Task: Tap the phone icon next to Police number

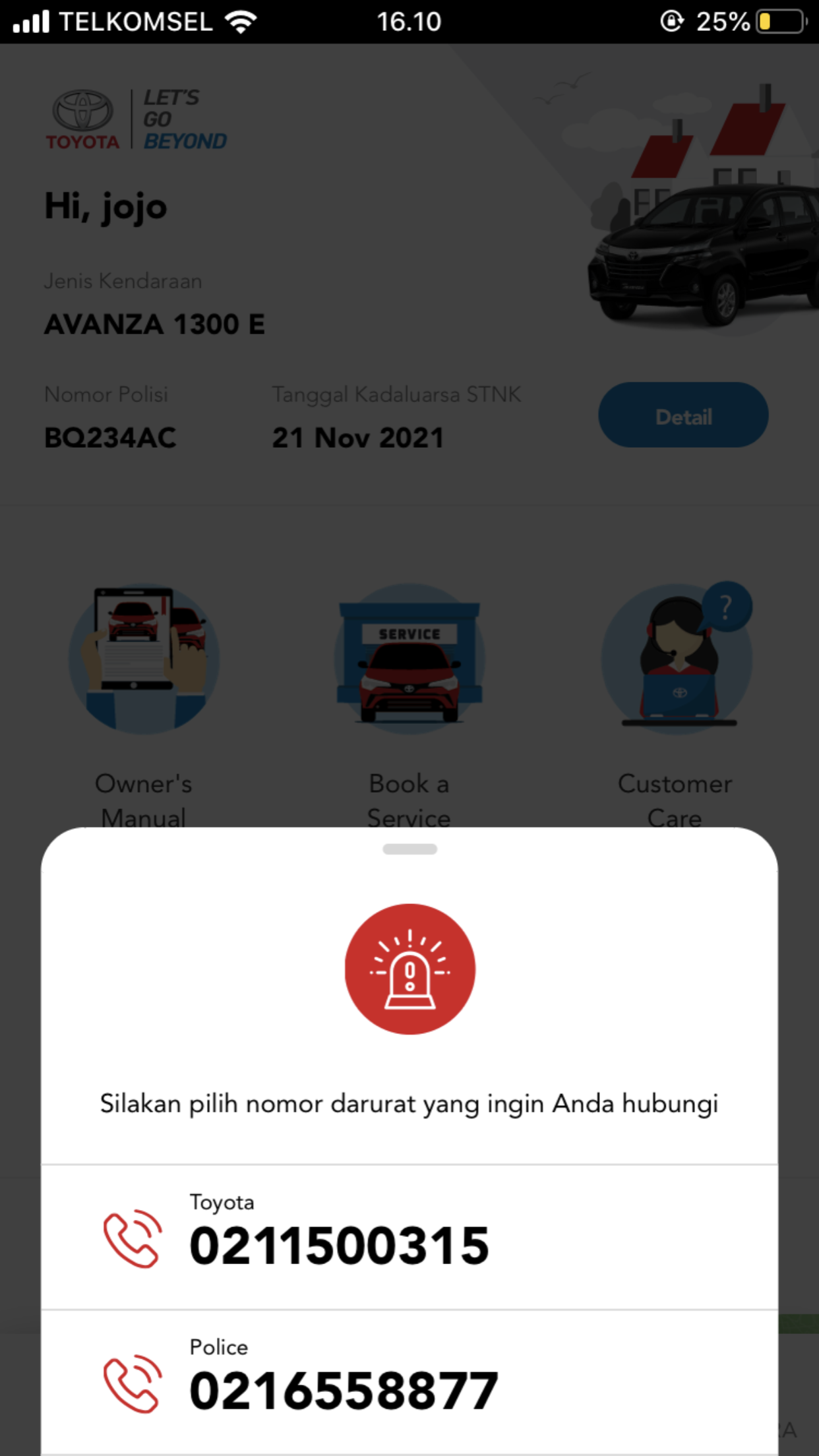Action: pos(132,1385)
